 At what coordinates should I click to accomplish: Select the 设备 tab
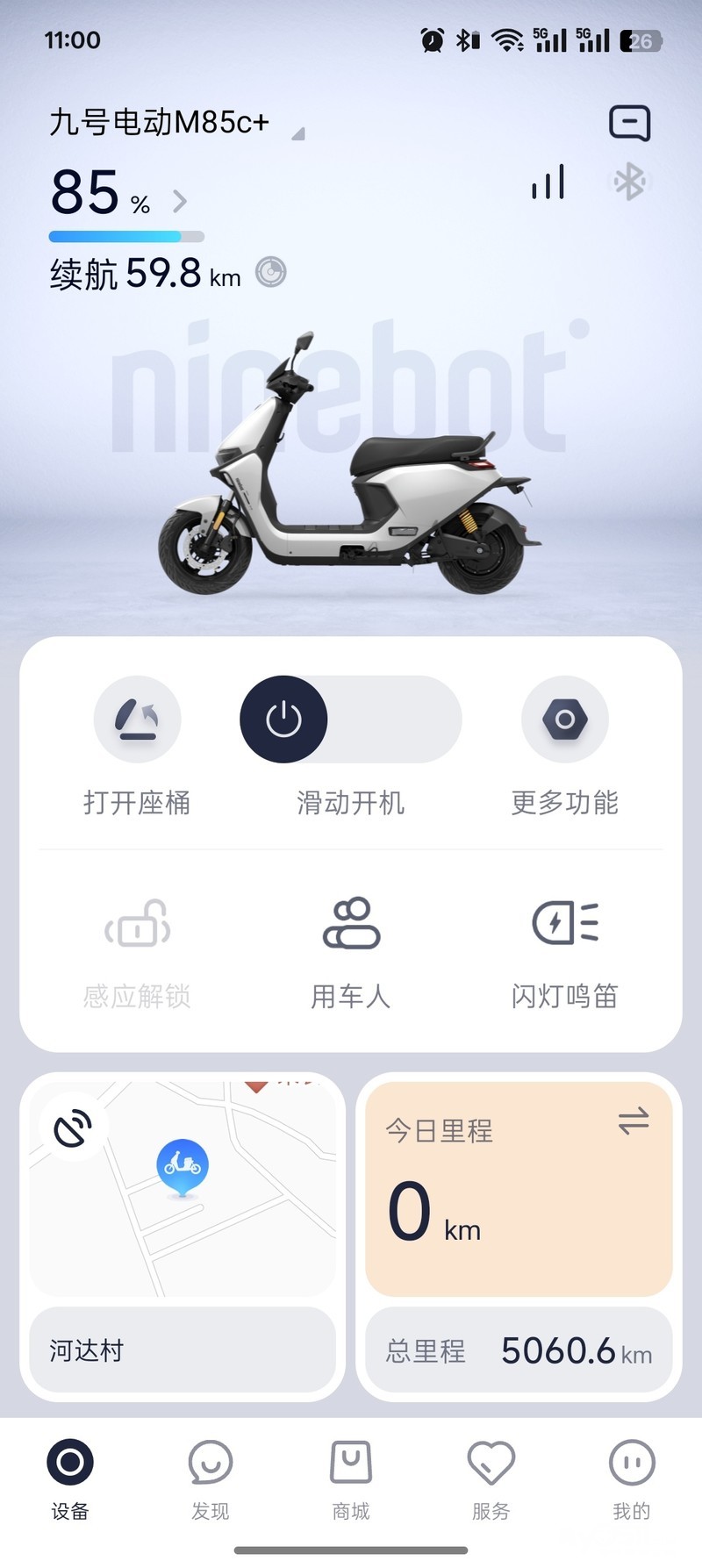tap(70, 1479)
